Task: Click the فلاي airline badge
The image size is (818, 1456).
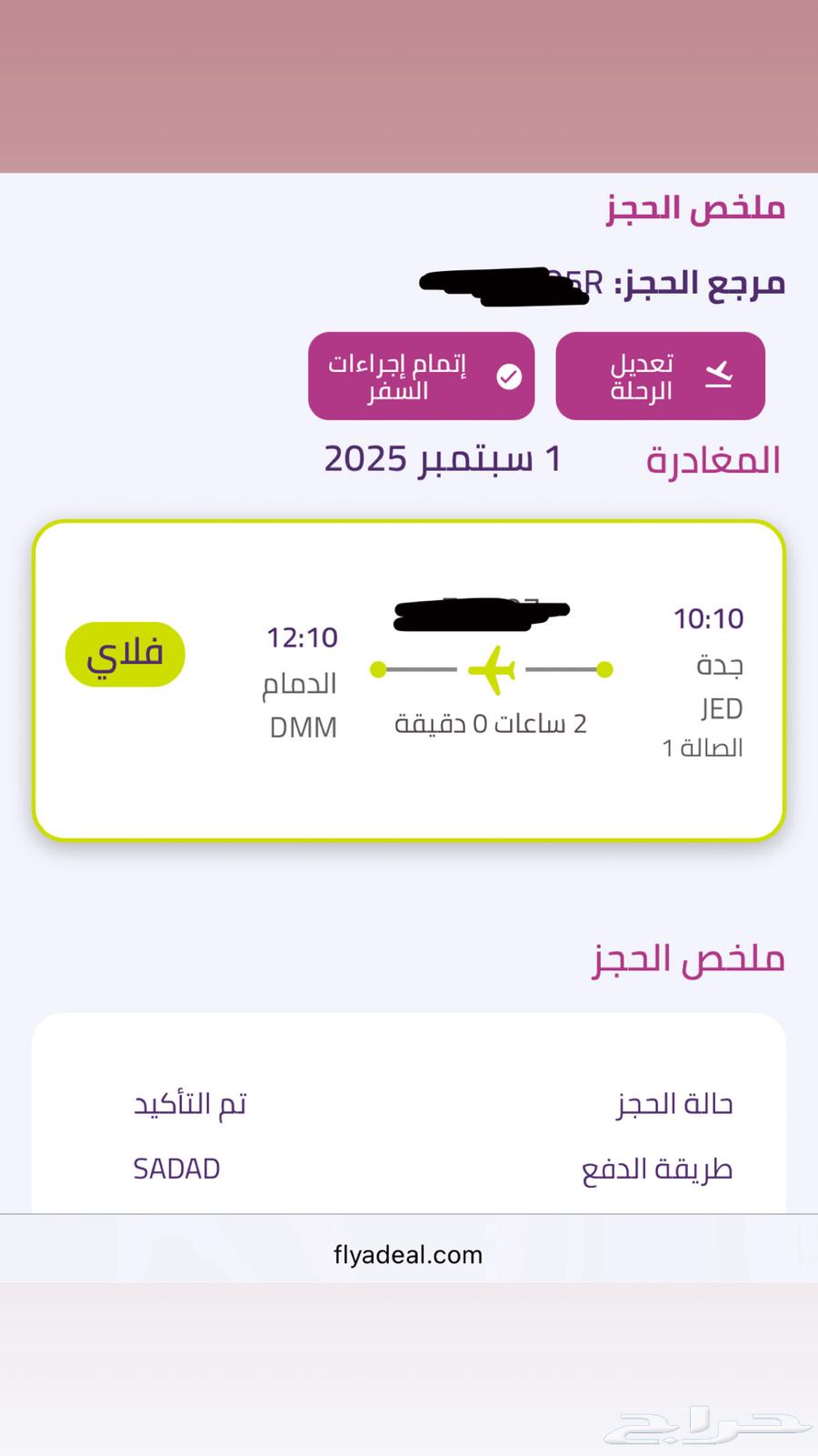Action: point(125,653)
